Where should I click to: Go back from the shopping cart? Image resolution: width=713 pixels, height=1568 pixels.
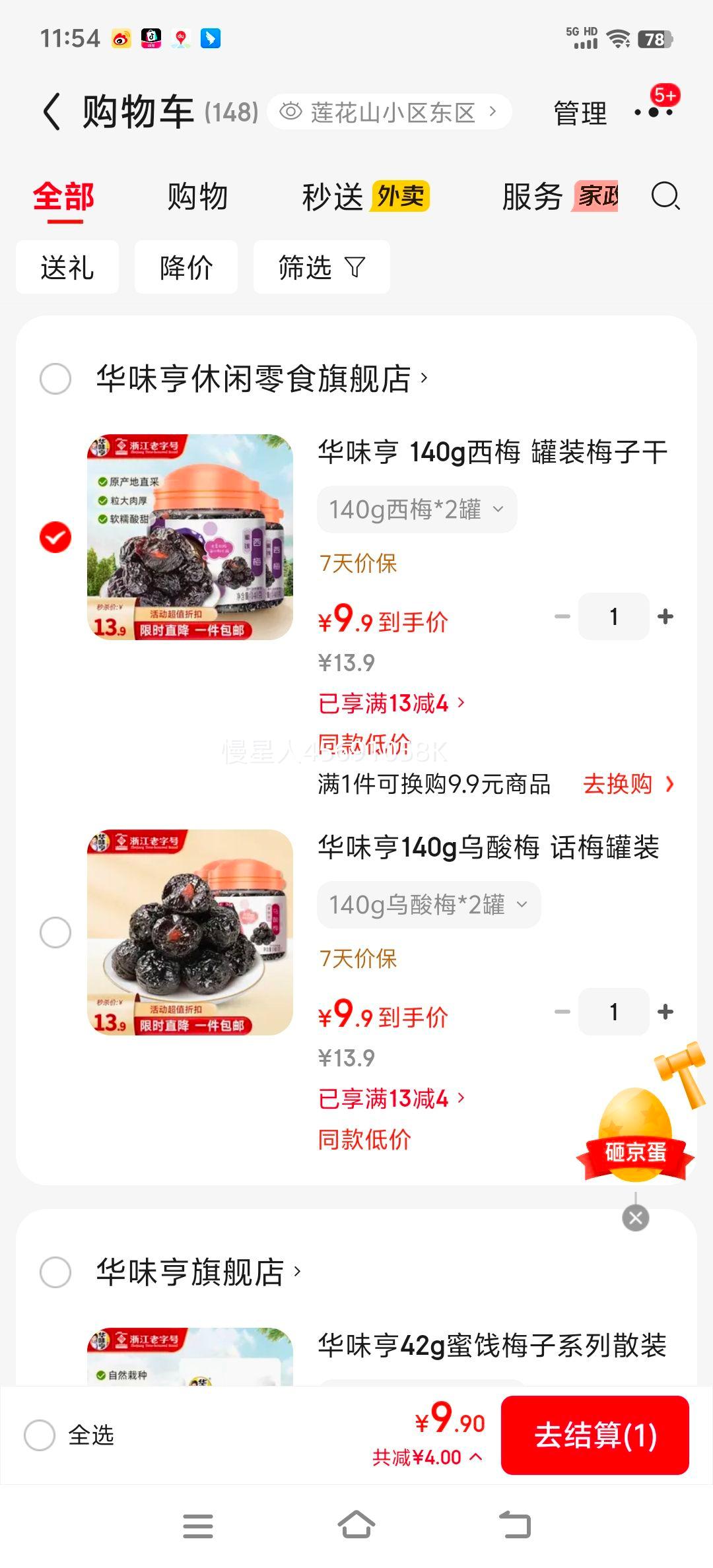(x=51, y=112)
